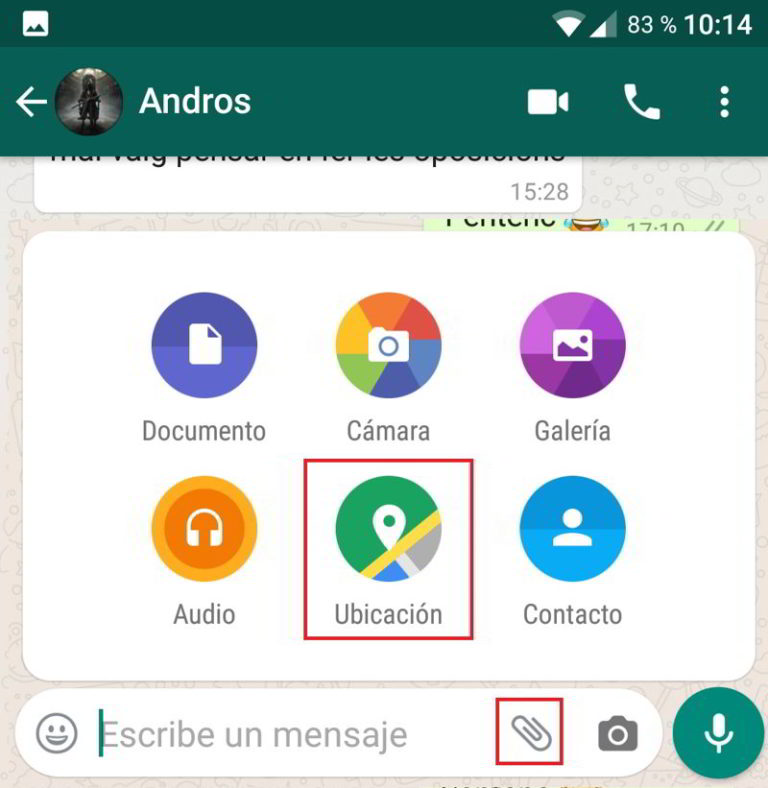Send an Audio file
Image resolution: width=768 pixels, height=788 pixels.
204,529
